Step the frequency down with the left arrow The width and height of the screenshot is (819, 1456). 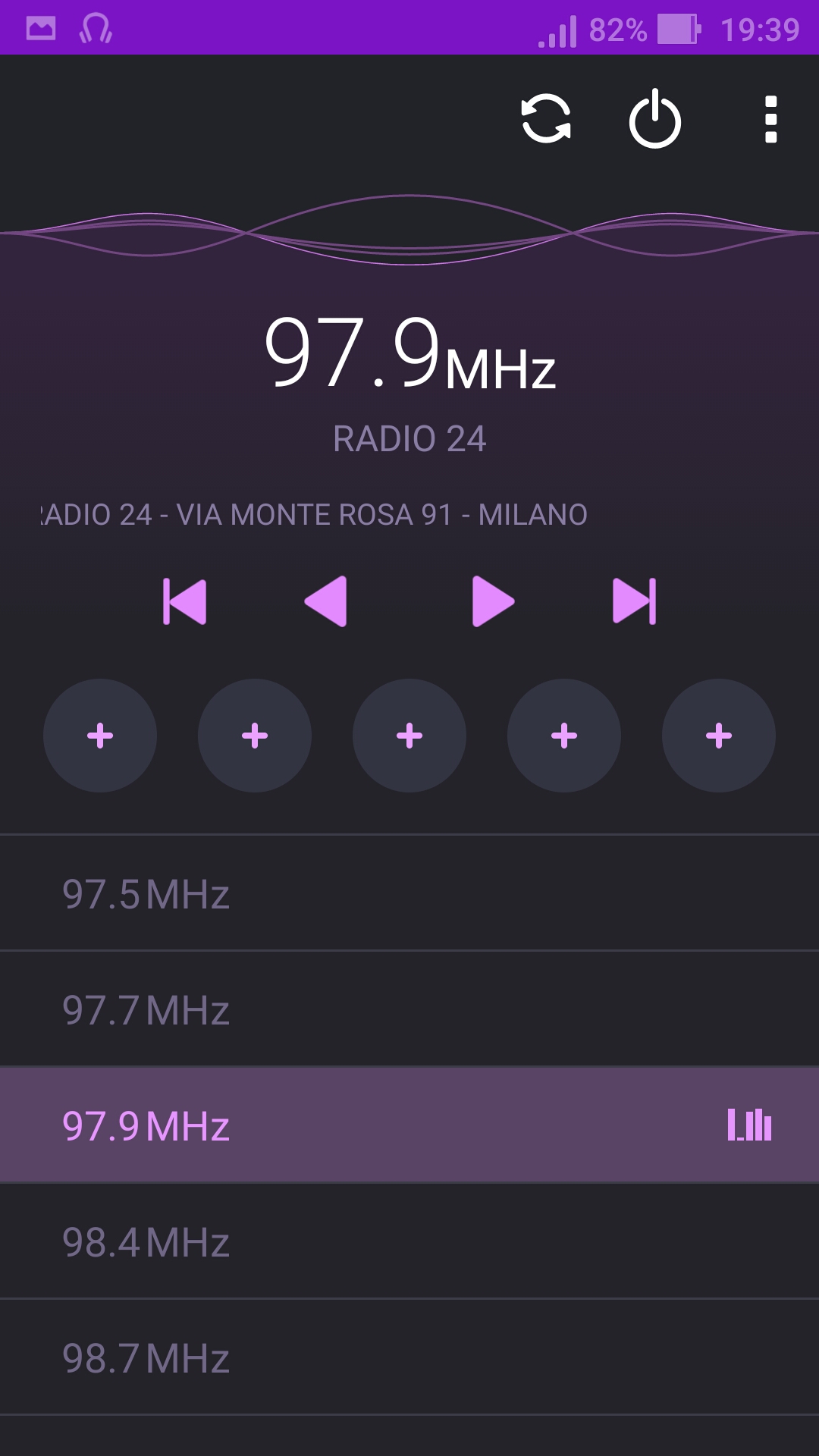(x=326, y=601)
